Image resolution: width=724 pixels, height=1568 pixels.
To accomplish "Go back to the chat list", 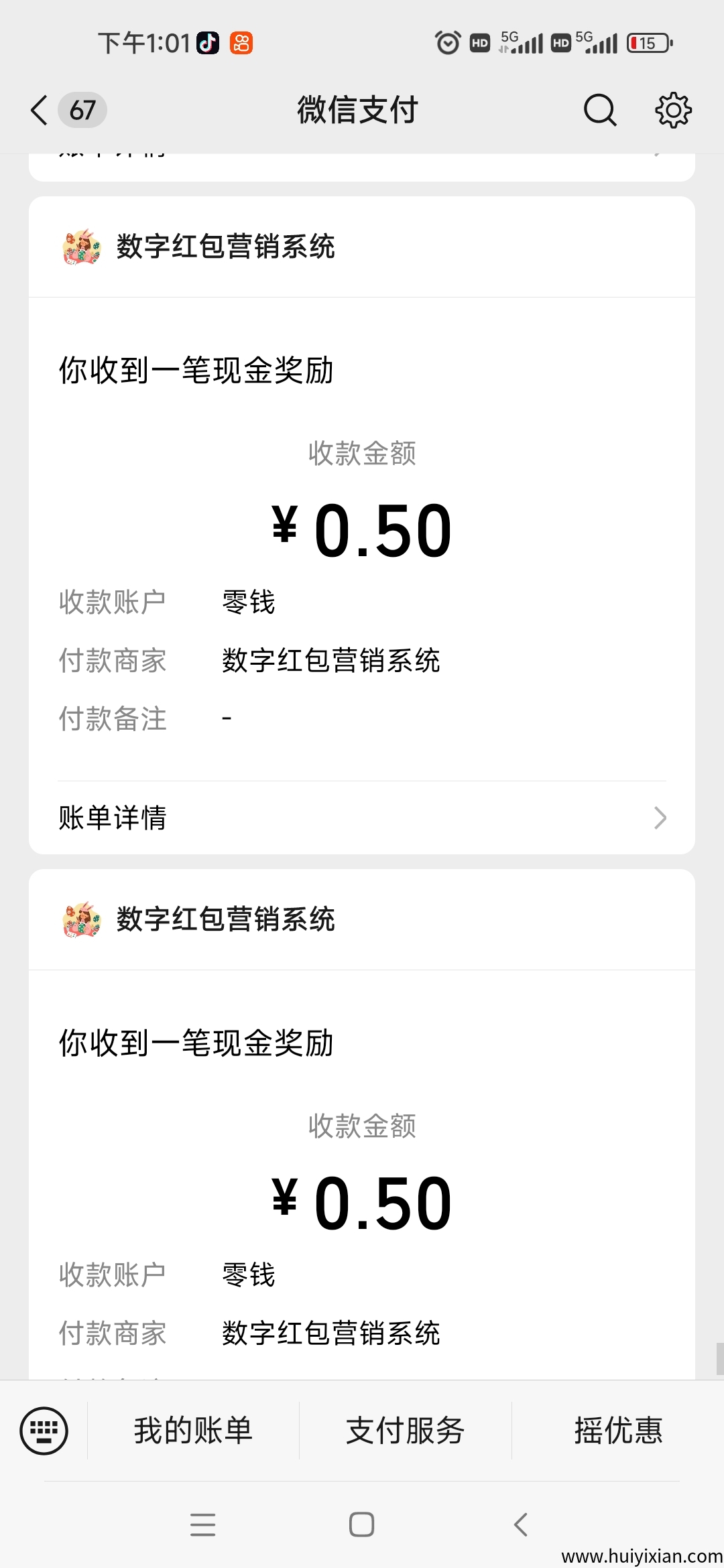I will pyautogui.click(x=40, y=110).
